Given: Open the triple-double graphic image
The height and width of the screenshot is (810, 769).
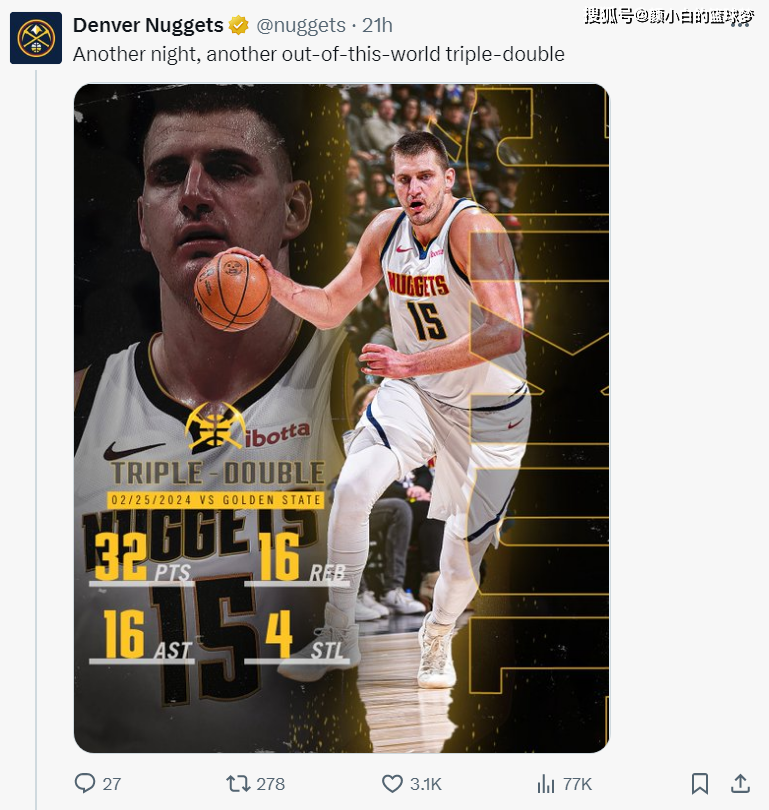Looking at the screenshot, I should coord(341,418).
